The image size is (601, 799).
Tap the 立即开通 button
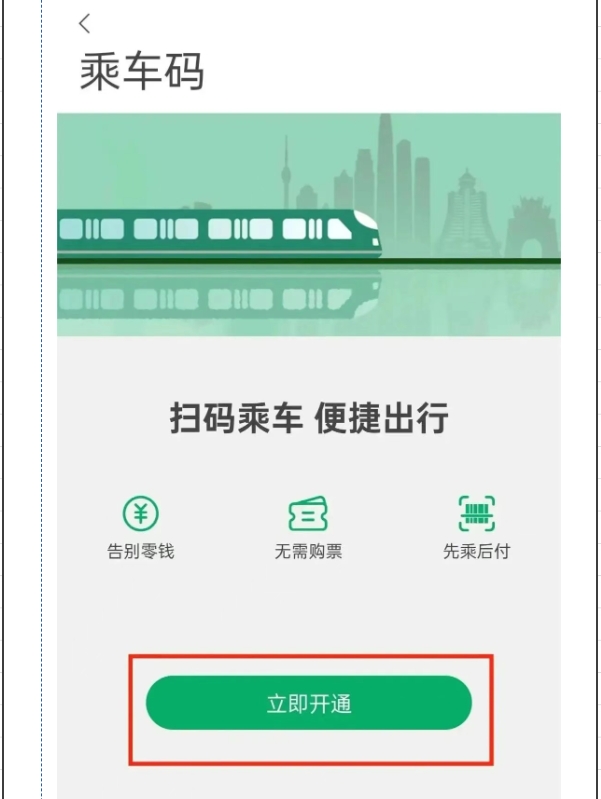tap(309, 703)
